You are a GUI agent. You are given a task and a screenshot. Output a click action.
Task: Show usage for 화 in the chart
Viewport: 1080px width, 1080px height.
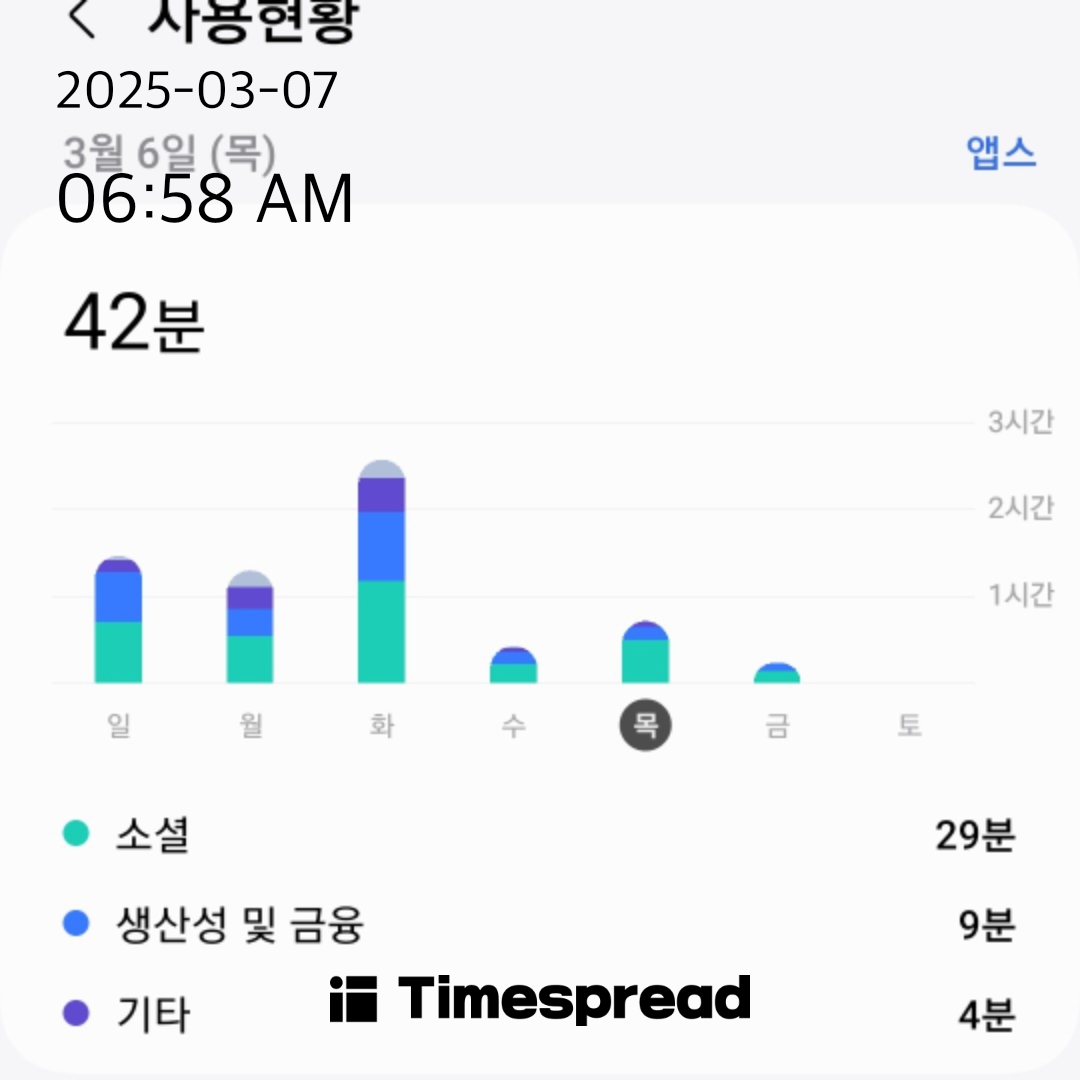pos(381,574)
